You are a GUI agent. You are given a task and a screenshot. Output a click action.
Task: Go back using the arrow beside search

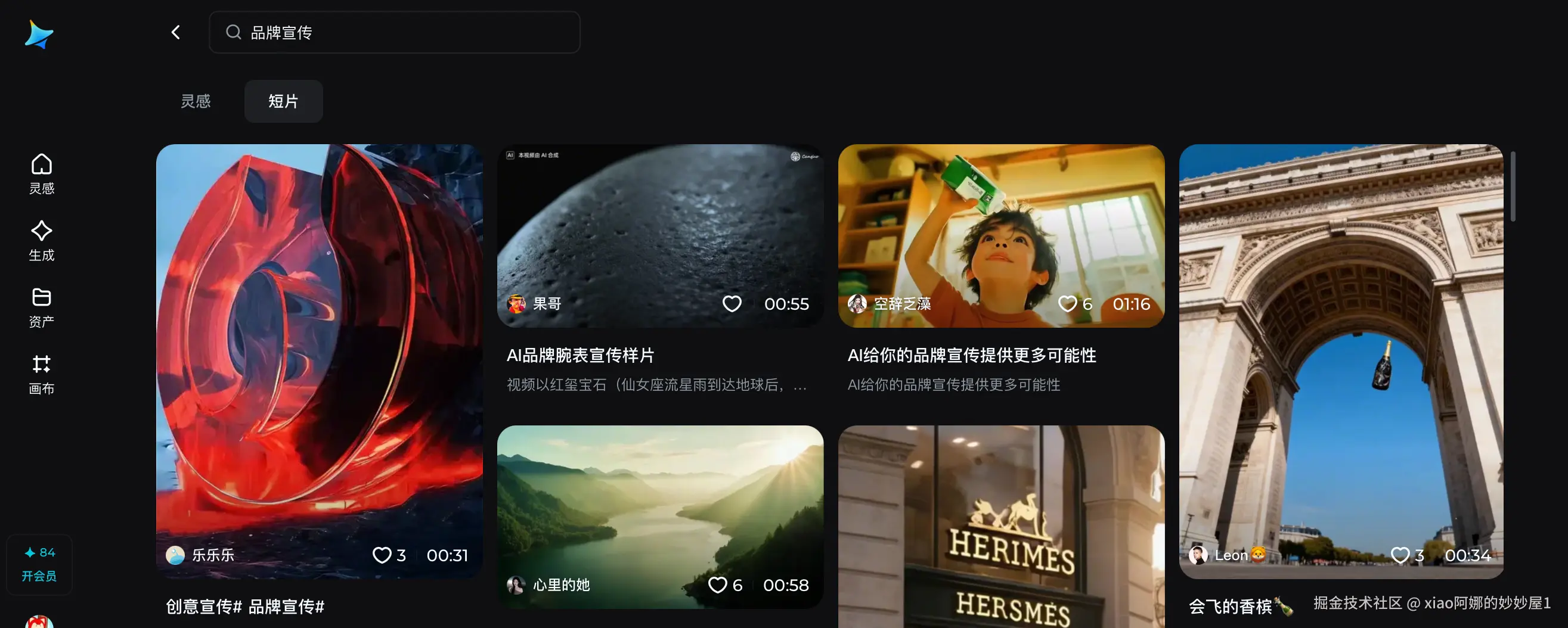pos(175,32)
